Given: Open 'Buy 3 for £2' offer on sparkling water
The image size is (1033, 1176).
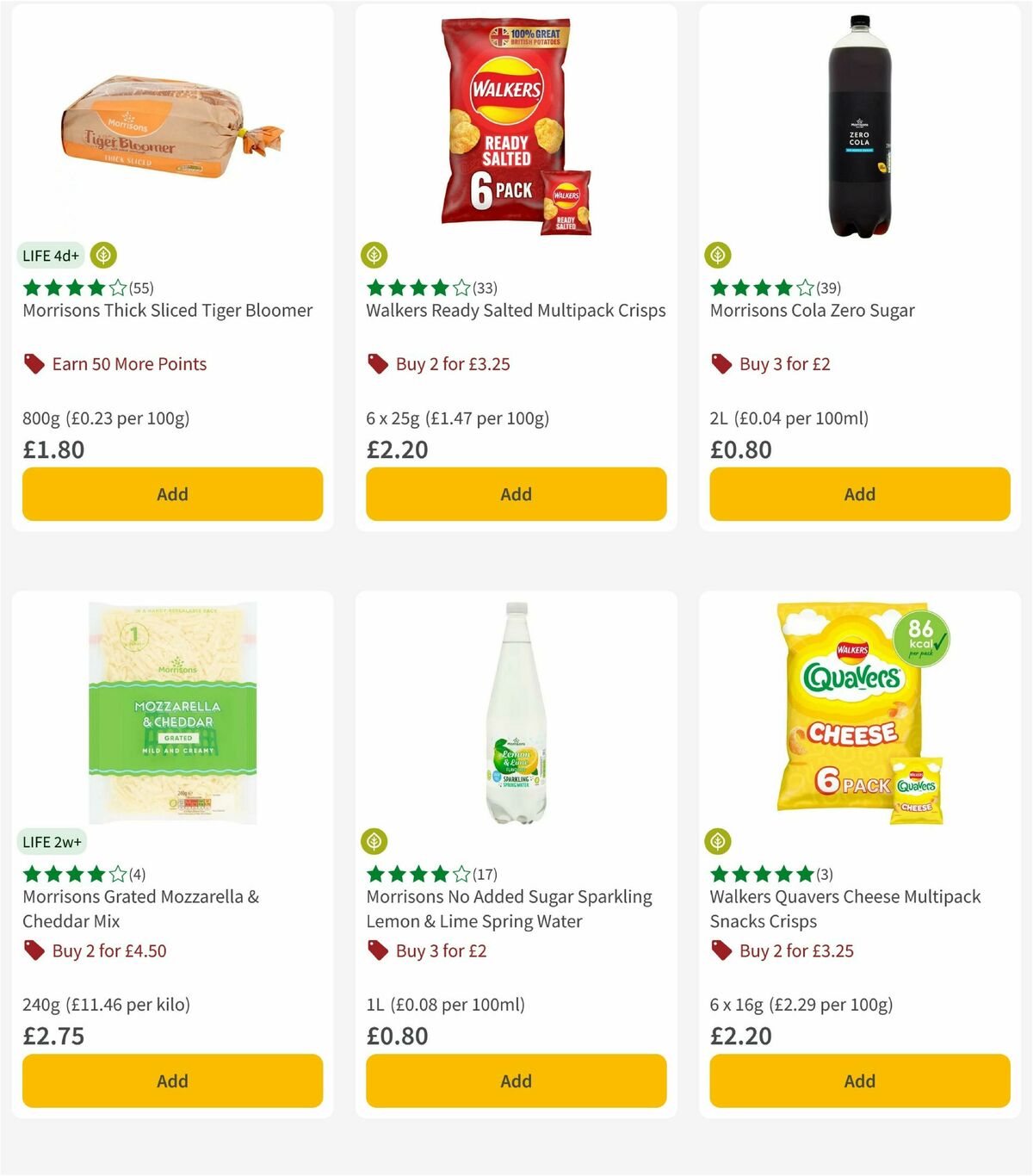Looking at the screenshot, I should point(440,951).
